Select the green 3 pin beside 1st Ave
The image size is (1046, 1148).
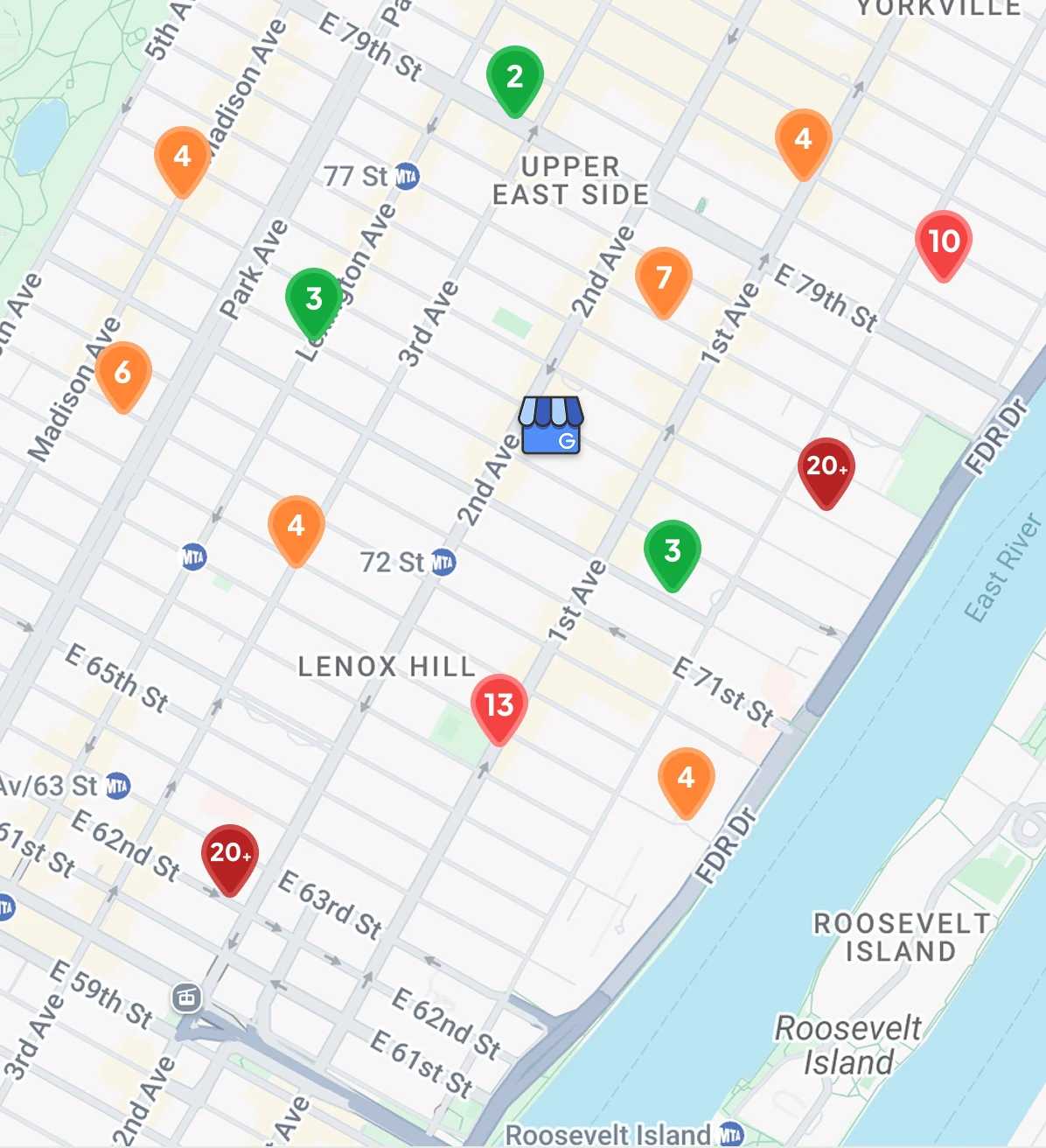(672, 551)
